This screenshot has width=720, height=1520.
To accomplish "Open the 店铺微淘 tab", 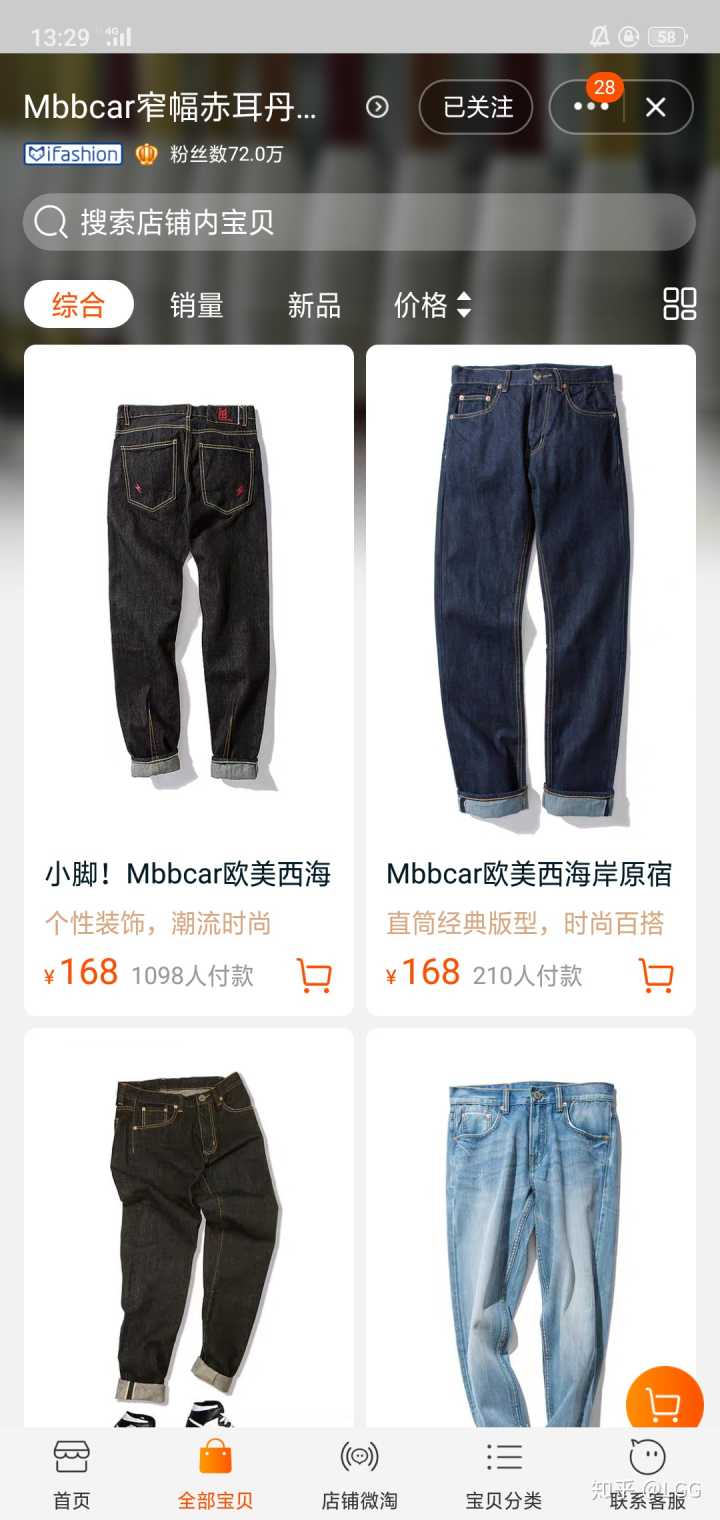I will [359, 1474].
